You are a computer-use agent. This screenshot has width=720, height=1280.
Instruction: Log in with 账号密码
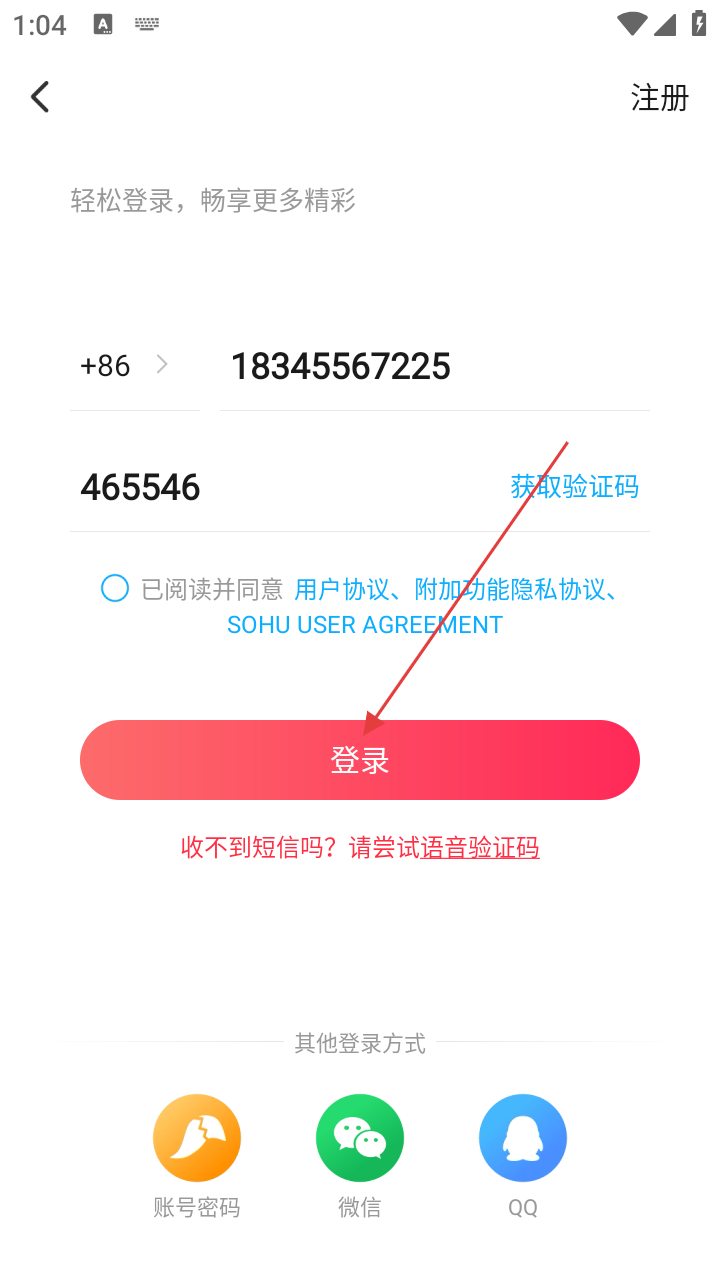197,1138
